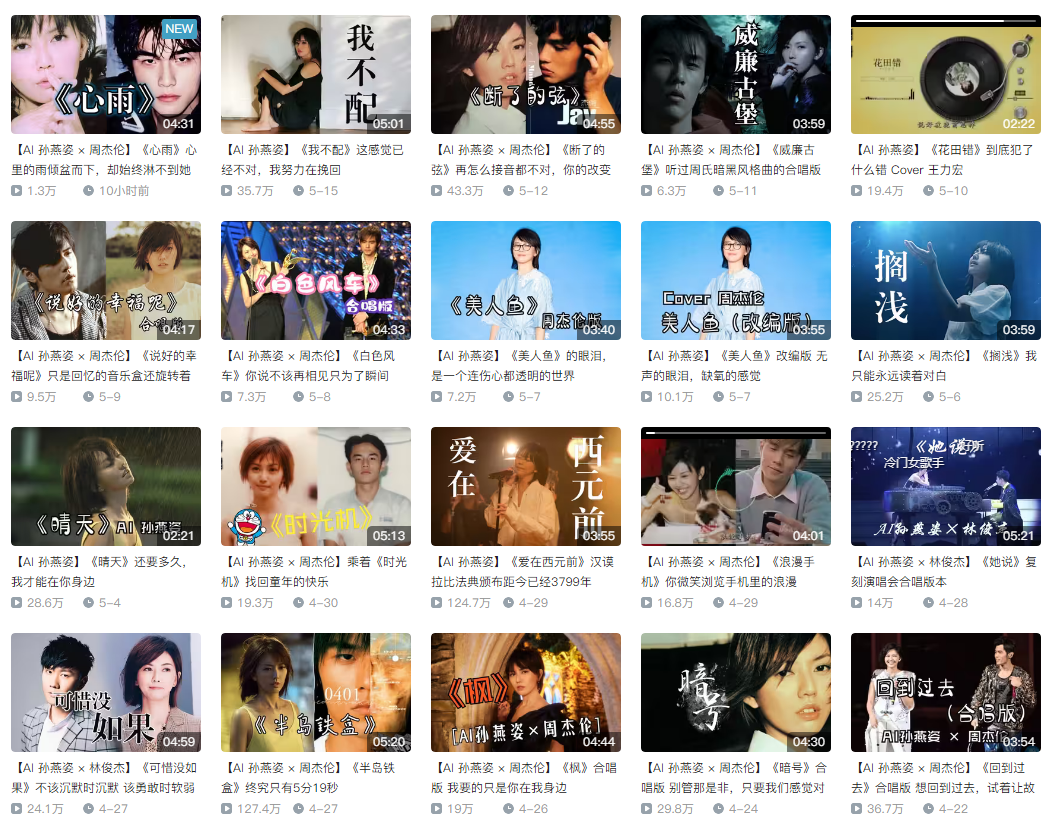This screenshot has height=824, width=1051.
Task: Open the 《心雨》 video marked NEW
Action: click(x=105, y=74)
